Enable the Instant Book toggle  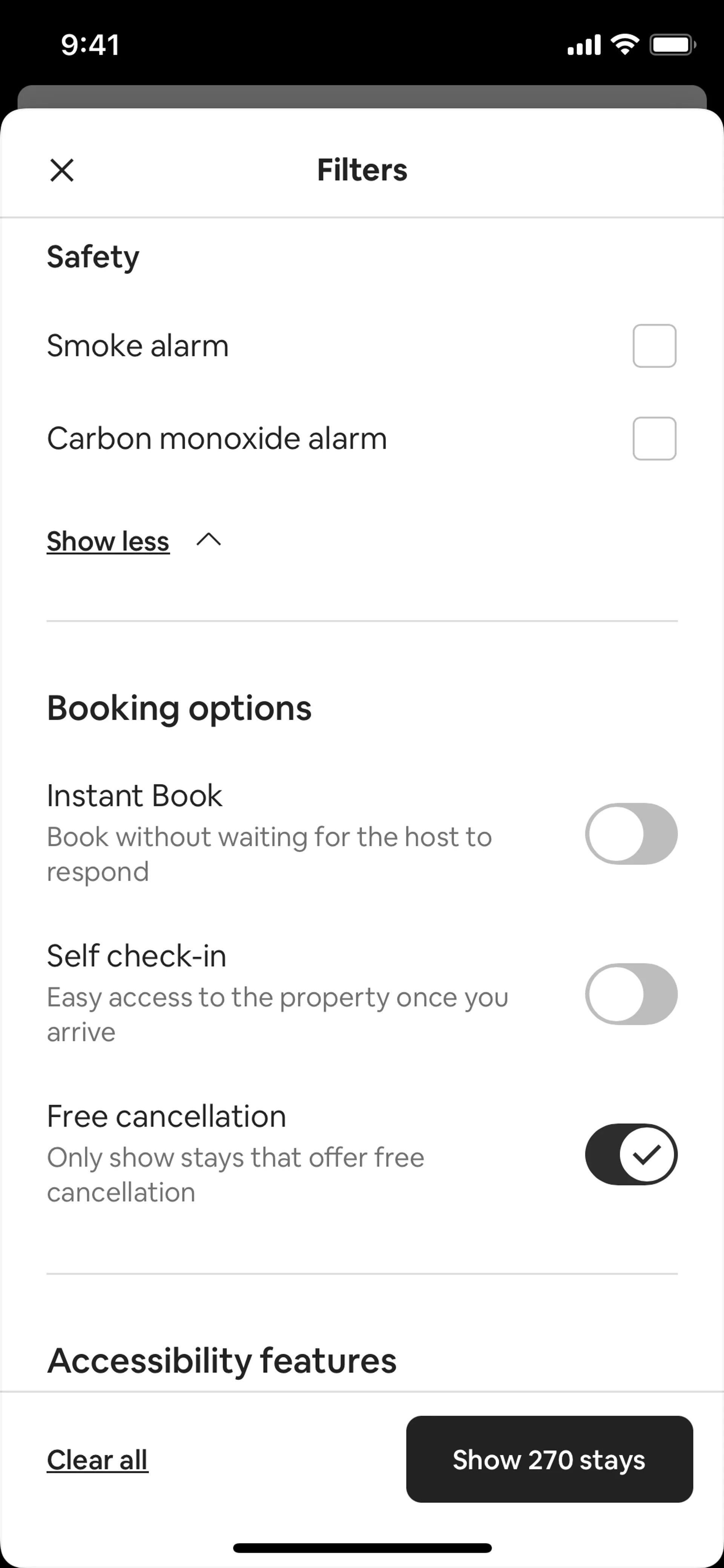point(631,834)
